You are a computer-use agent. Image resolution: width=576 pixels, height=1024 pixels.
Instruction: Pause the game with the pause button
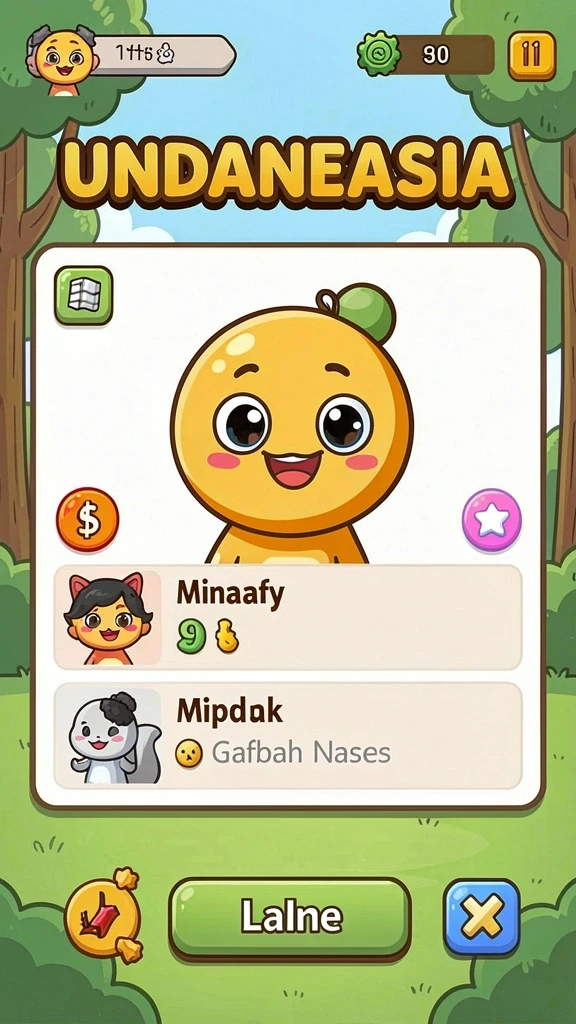point(532,56)
